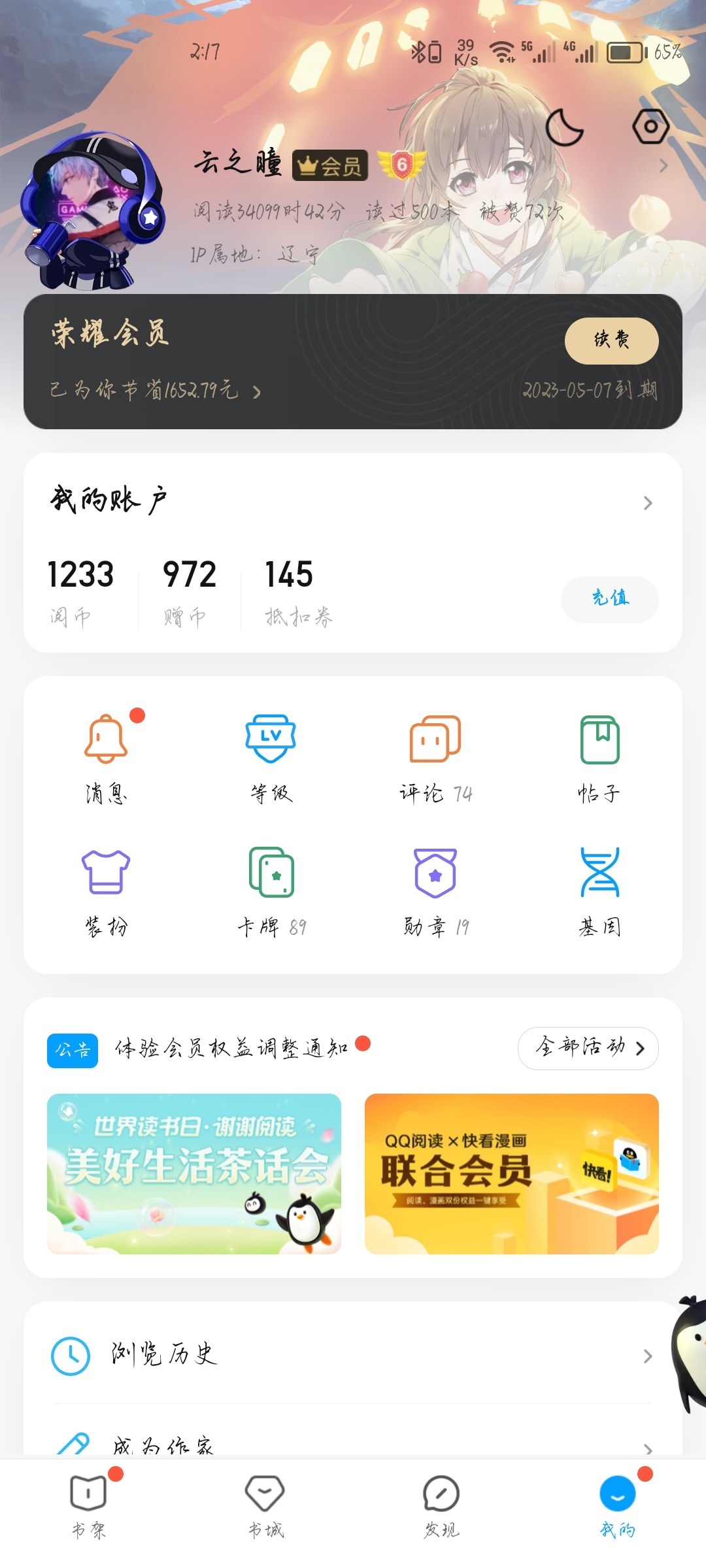Open the 联合会员 joint membership banner
Viewport: 706px width, 1568px height.
[x=511, y=1173]
